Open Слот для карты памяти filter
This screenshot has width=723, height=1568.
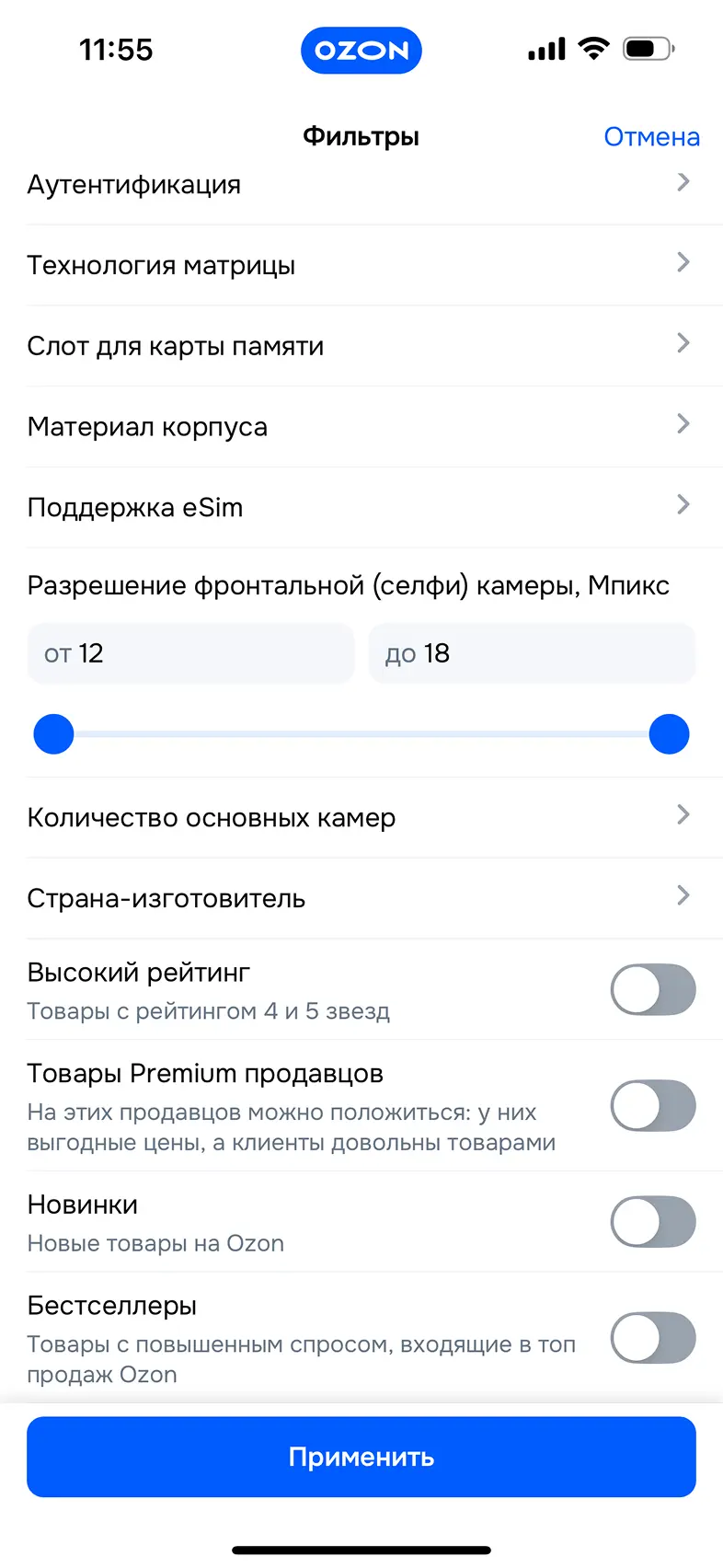tap(361, 346)
